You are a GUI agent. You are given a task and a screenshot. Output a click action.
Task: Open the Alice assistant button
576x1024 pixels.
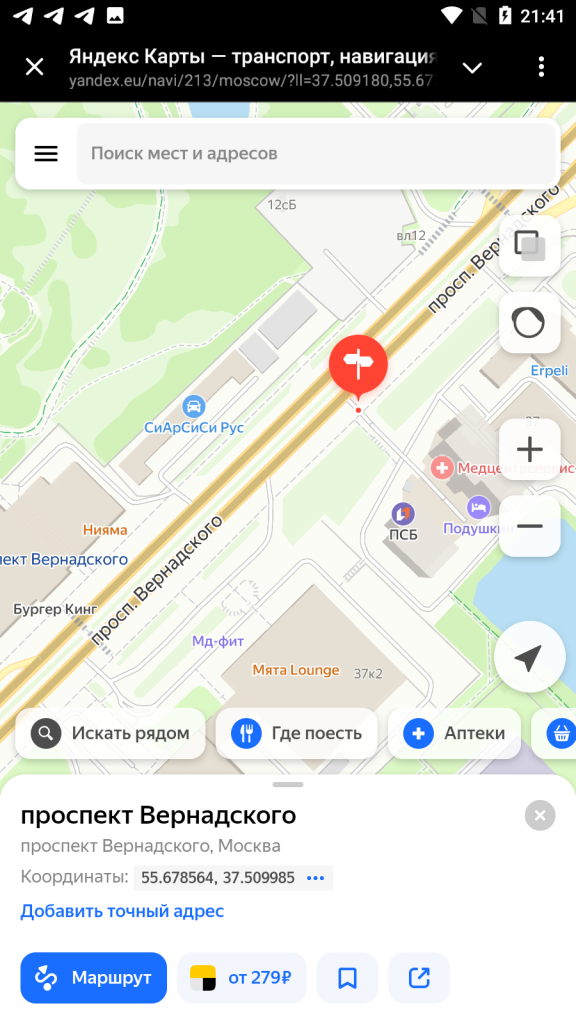[530, 323]
